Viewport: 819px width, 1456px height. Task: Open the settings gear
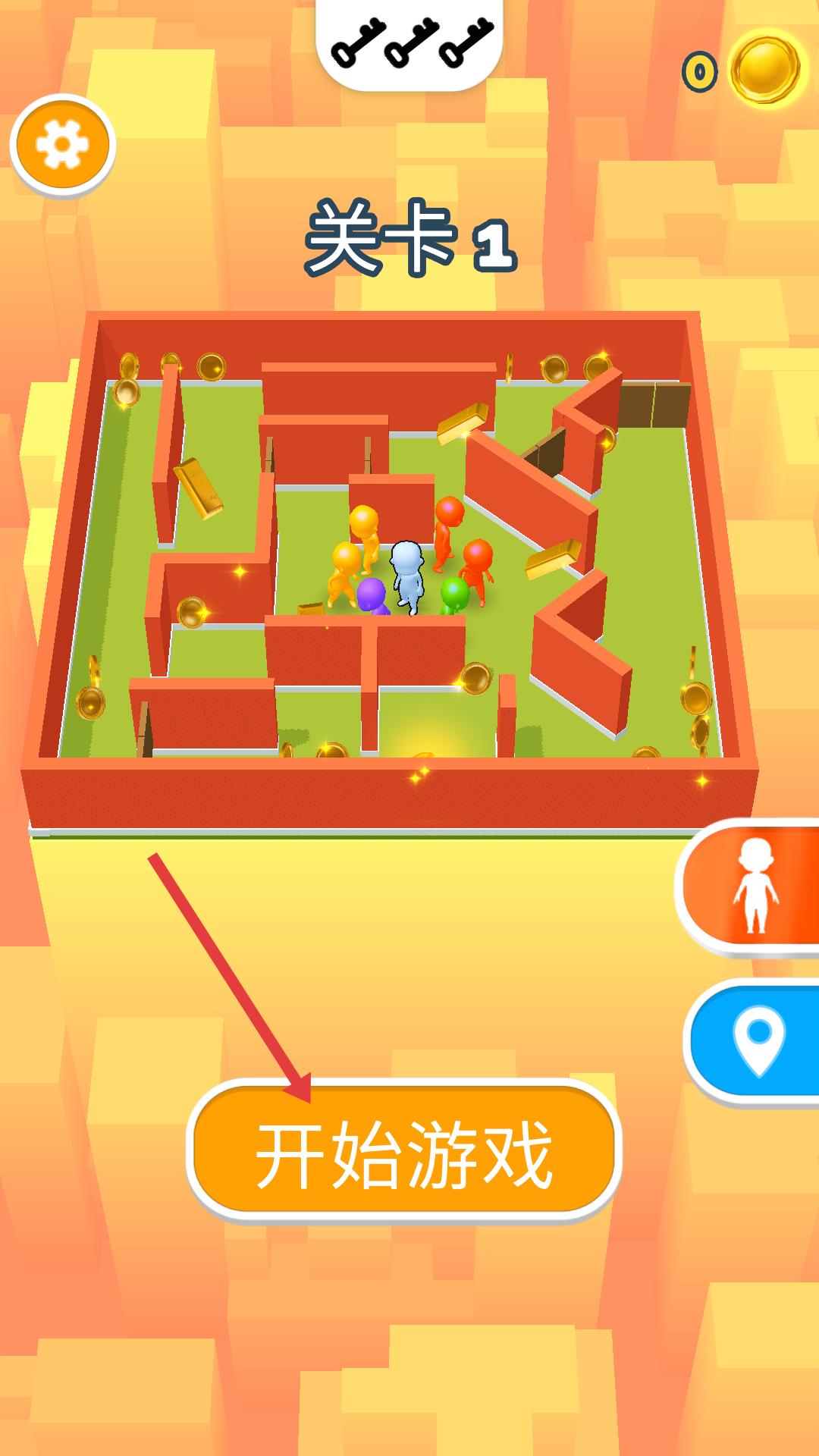[x=63, y=145]
